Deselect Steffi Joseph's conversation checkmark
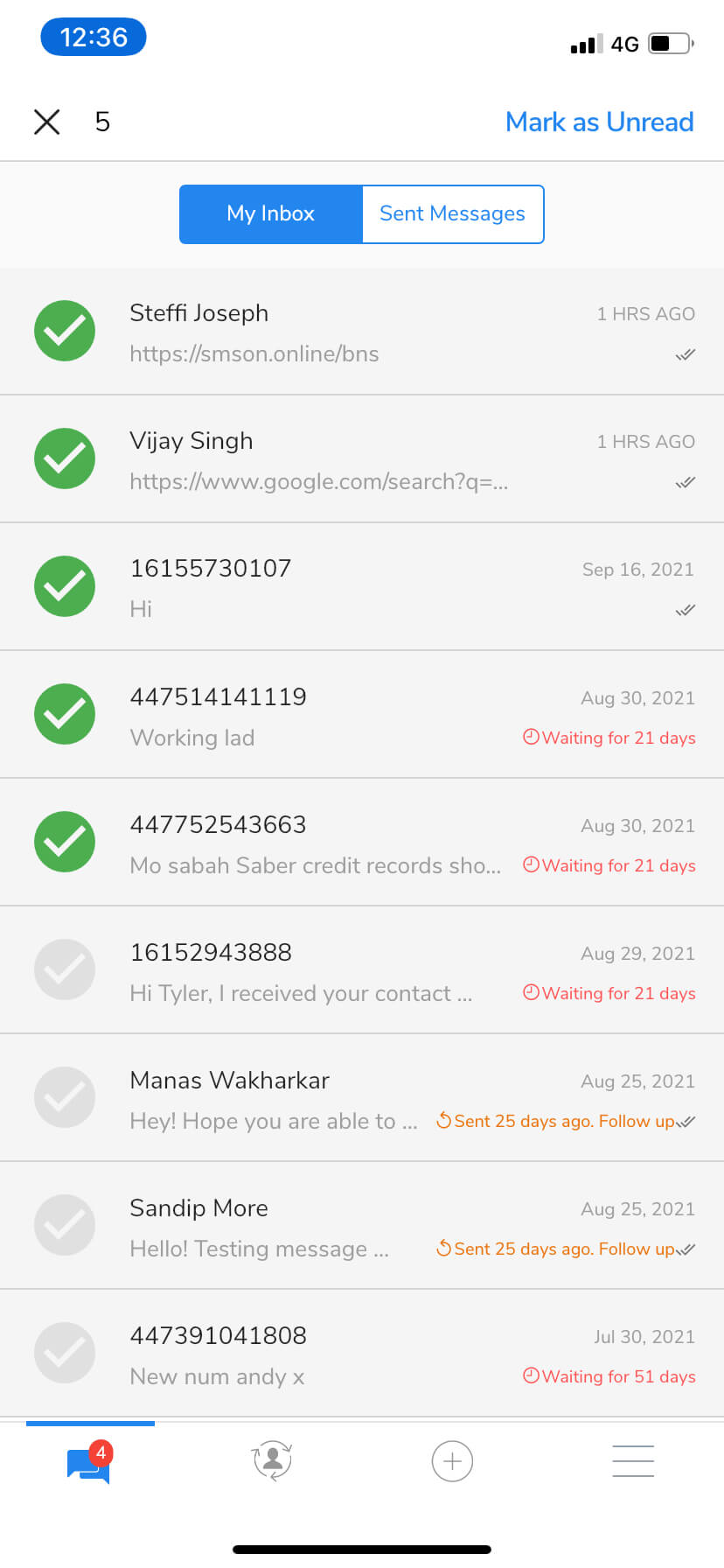 [65, 331]
